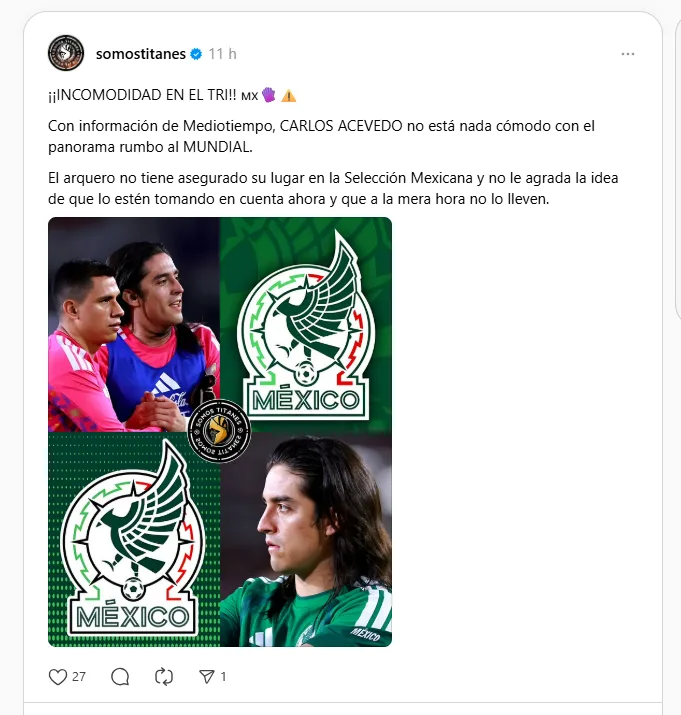Share the somostitanes post

point(207,677)
